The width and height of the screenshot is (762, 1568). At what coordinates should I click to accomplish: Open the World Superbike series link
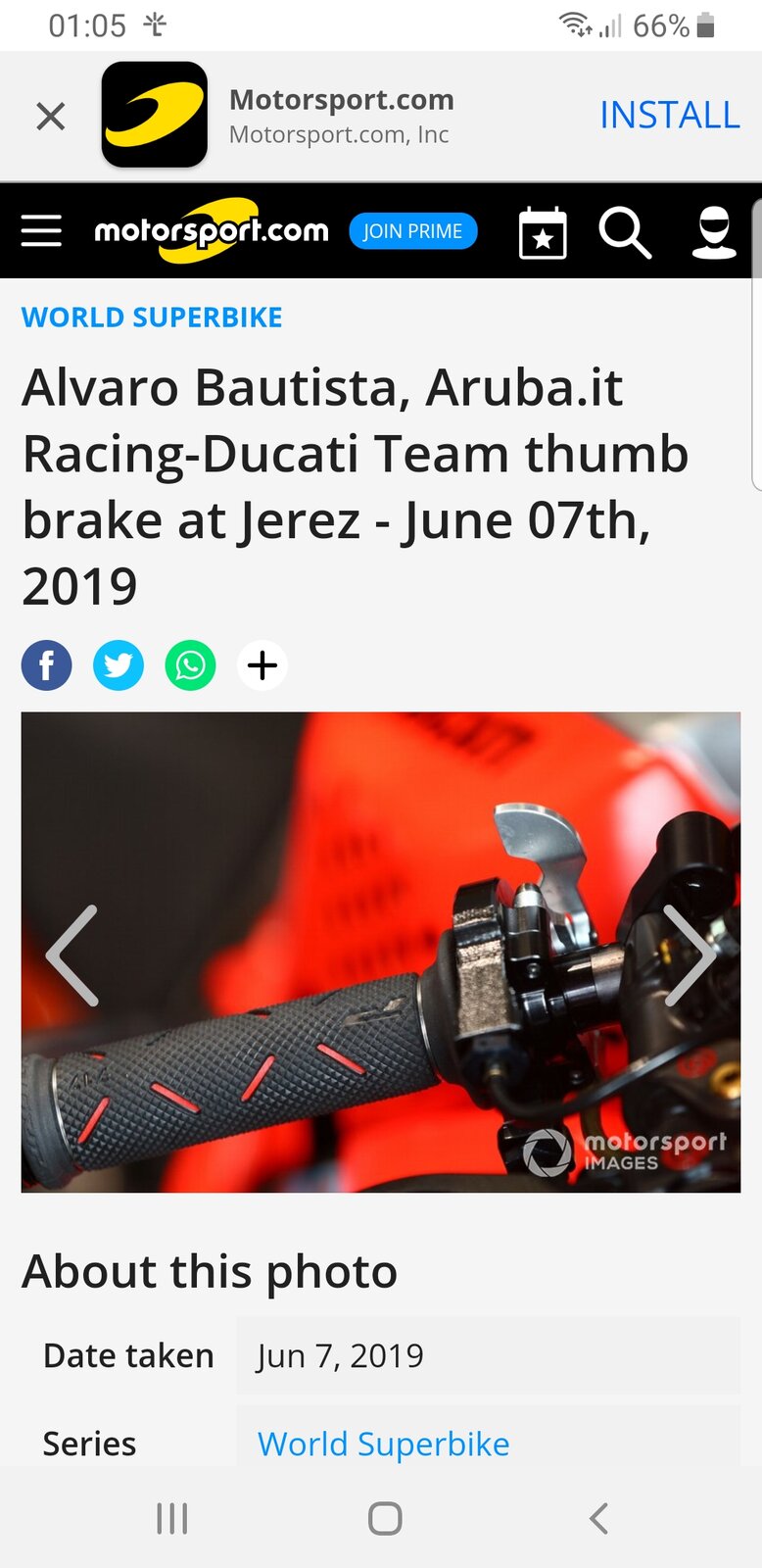[383, 1444]
